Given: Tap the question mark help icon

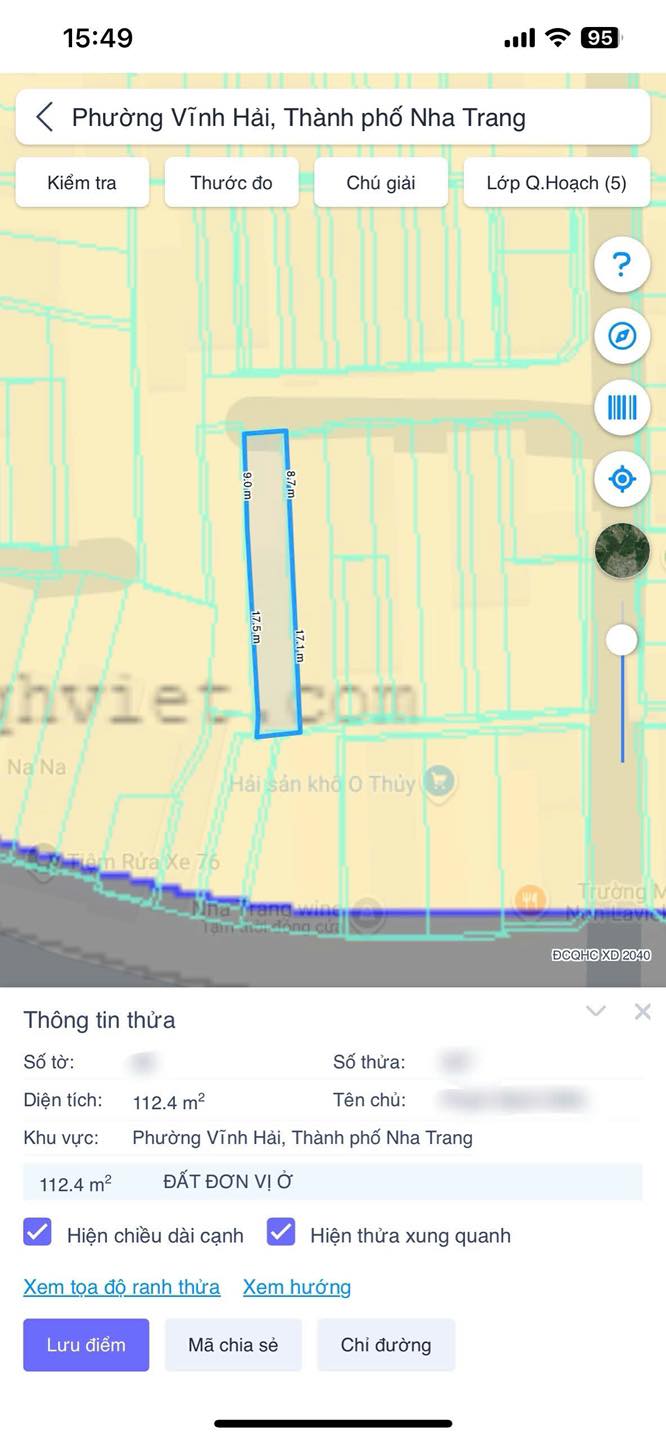Looking at the screenshot, I should (622, 265).
